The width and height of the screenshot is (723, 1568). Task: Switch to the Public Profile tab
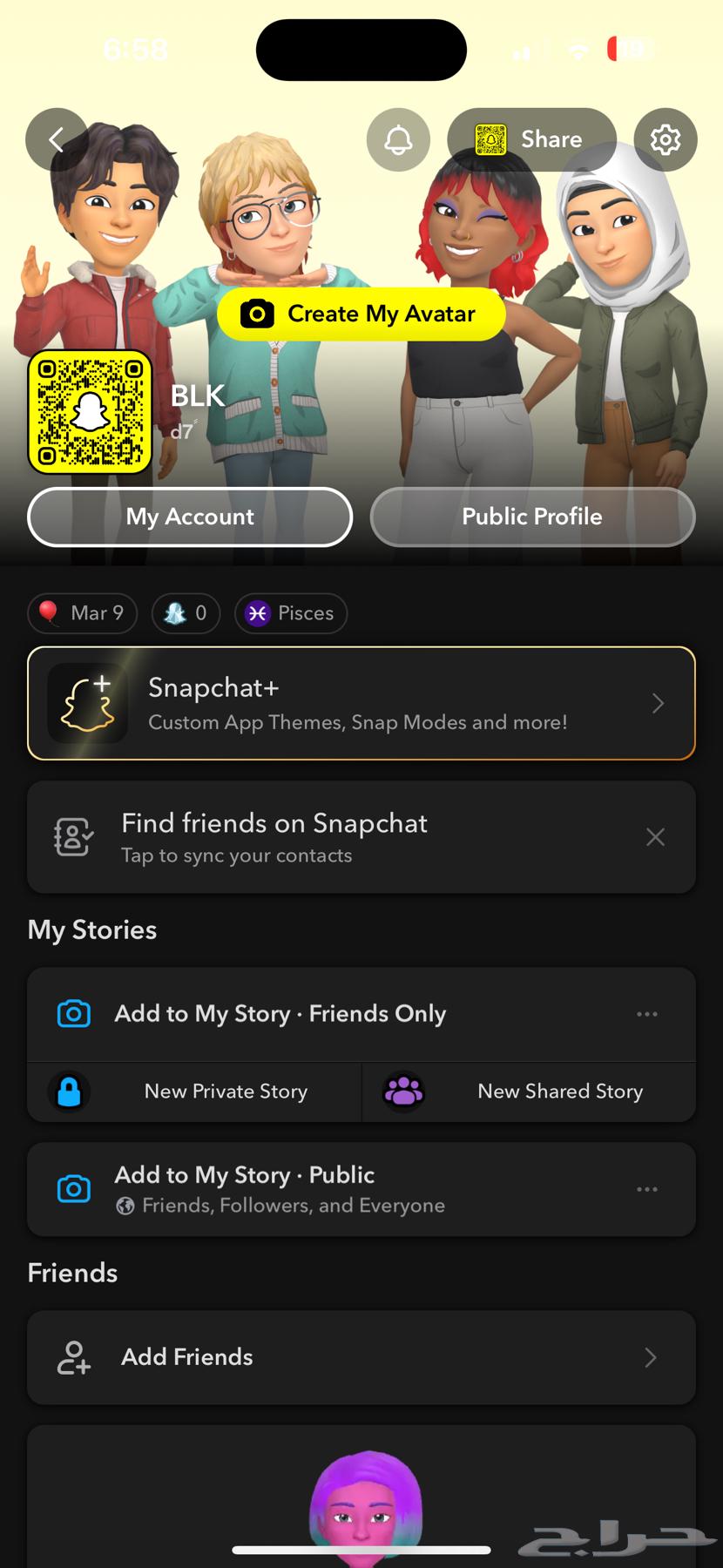tap(532, 517)
